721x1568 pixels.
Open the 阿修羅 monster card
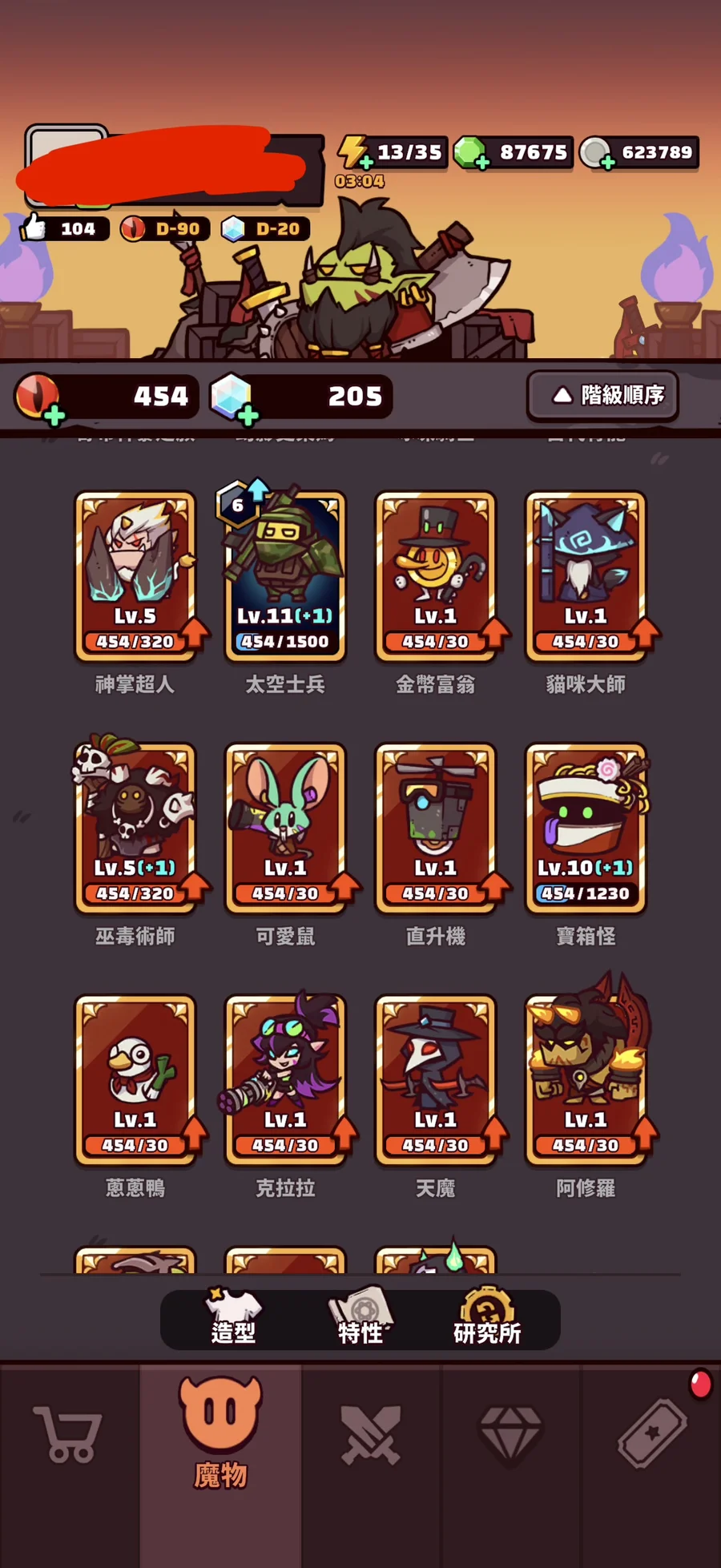[x=586, y=1079]
